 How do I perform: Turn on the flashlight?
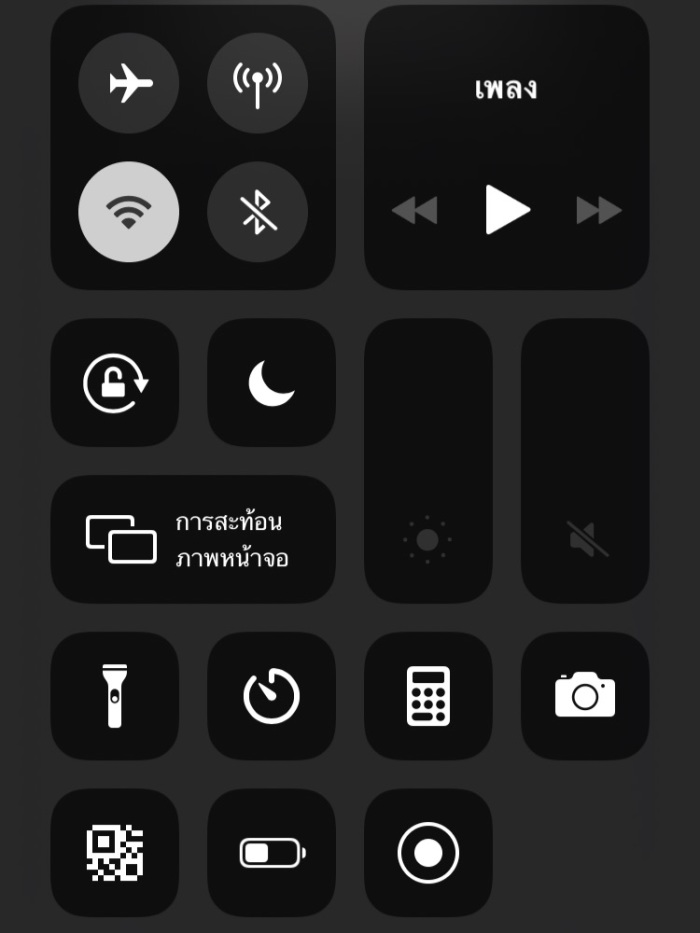click(x=115, y=696)
